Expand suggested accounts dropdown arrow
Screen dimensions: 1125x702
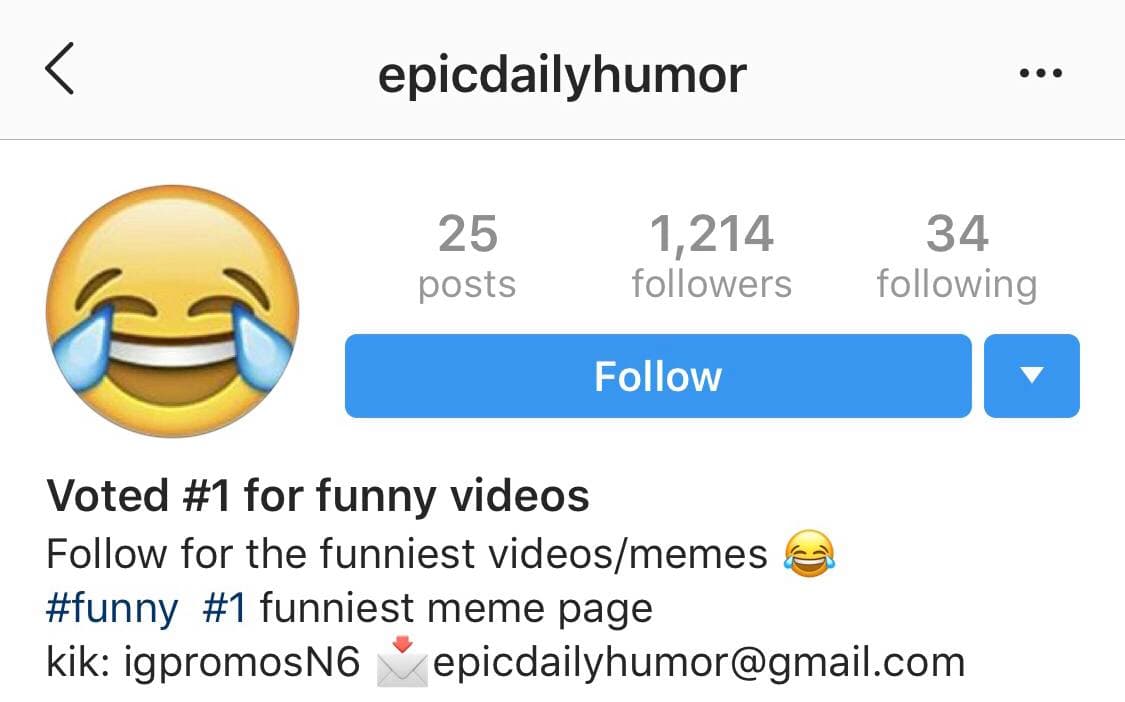click(1031, 376)
